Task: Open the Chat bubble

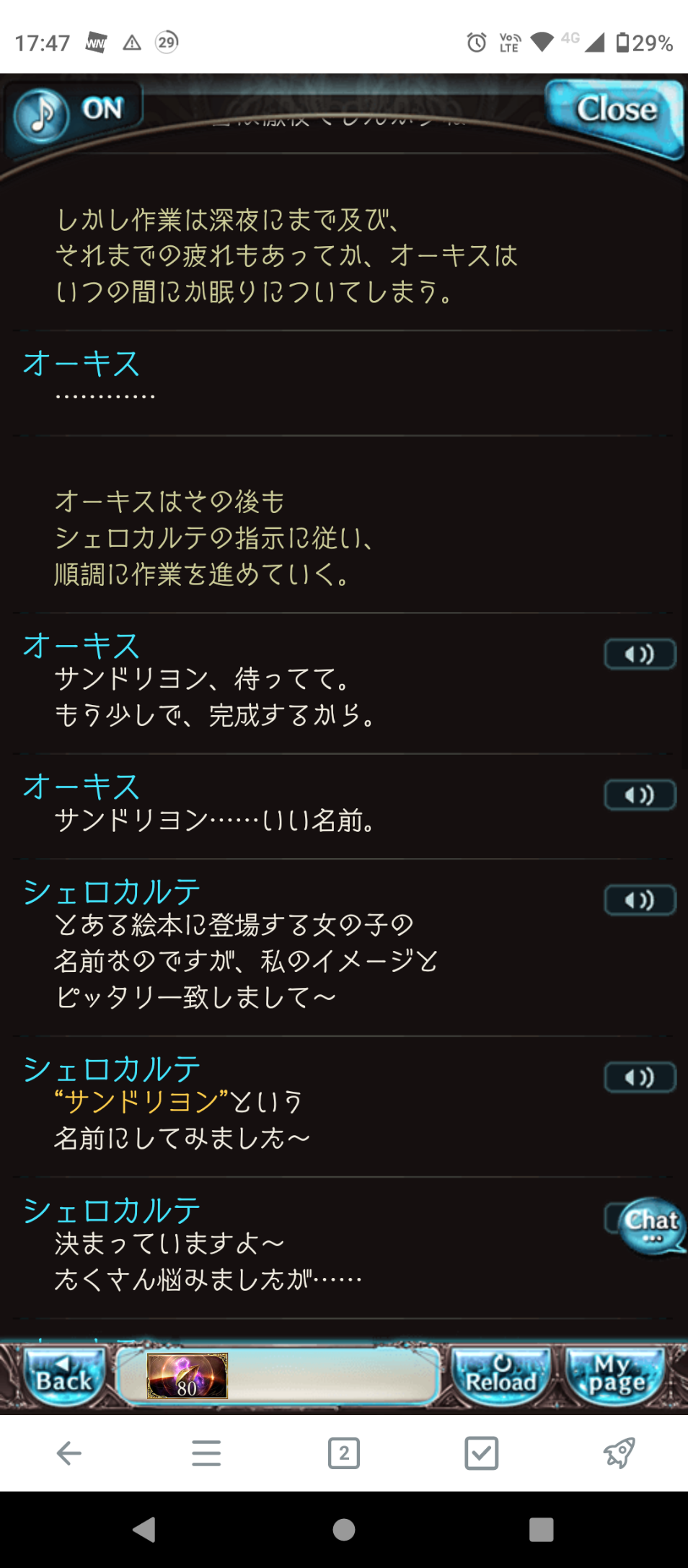Action: click(x=651, y=1225)
